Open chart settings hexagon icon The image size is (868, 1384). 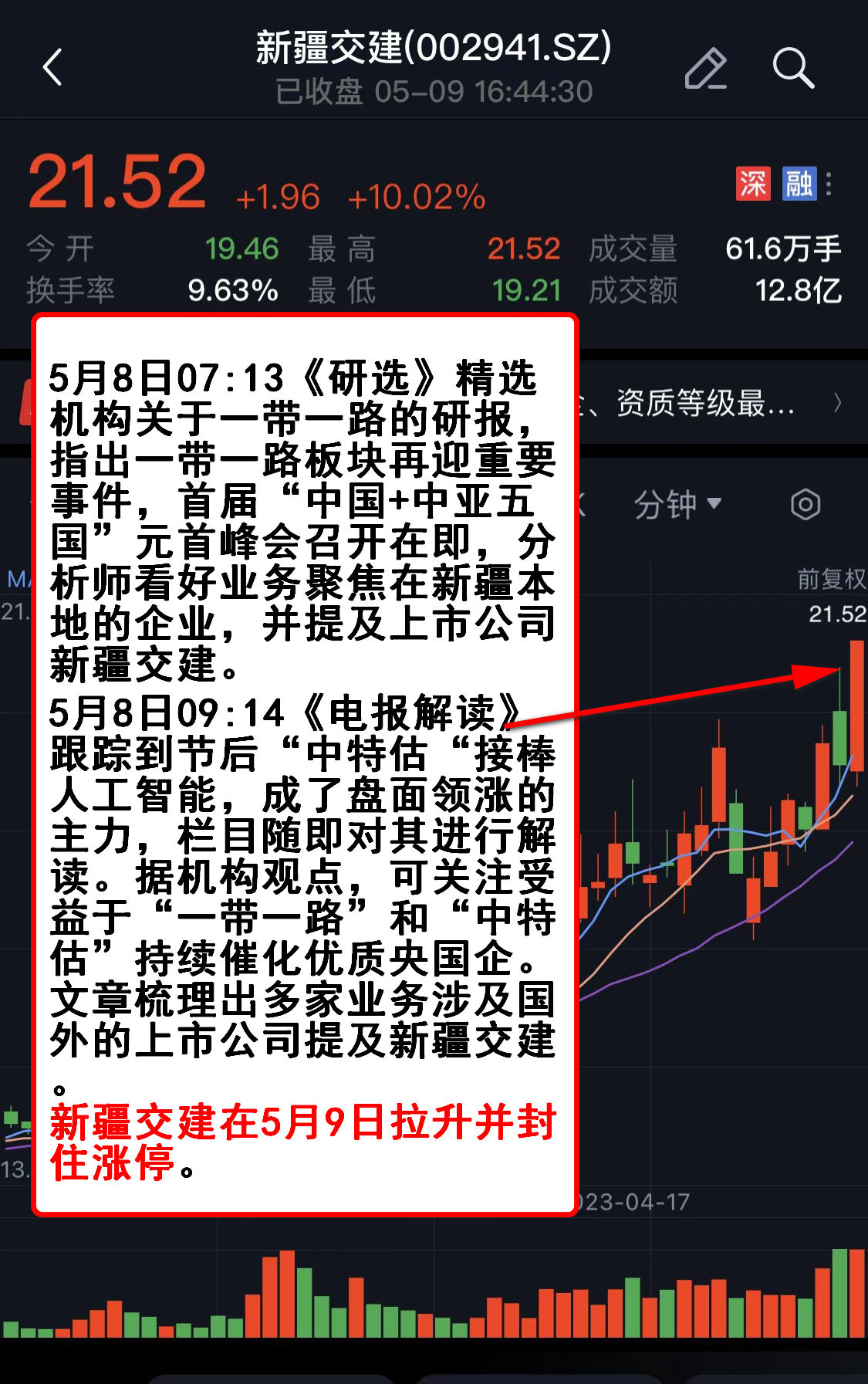(x=805, y=505)
